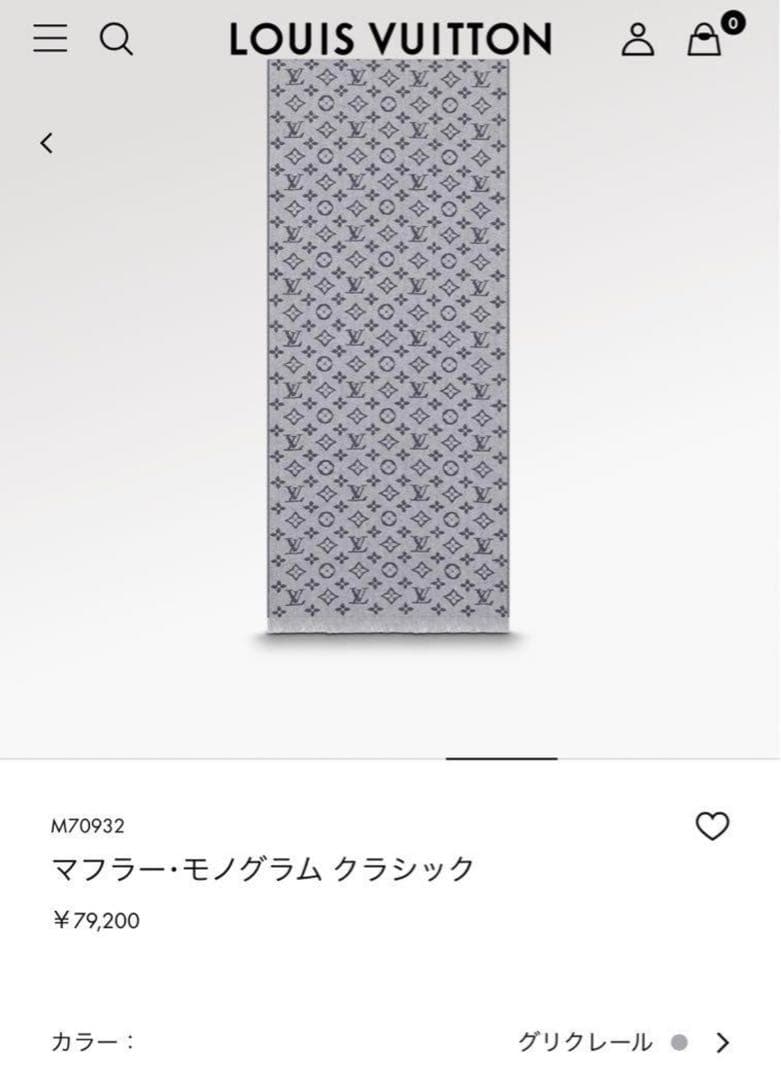Click the carousel indicator below the image
The width and height of the screenshot is (781, 1080).
pos(502,759)
